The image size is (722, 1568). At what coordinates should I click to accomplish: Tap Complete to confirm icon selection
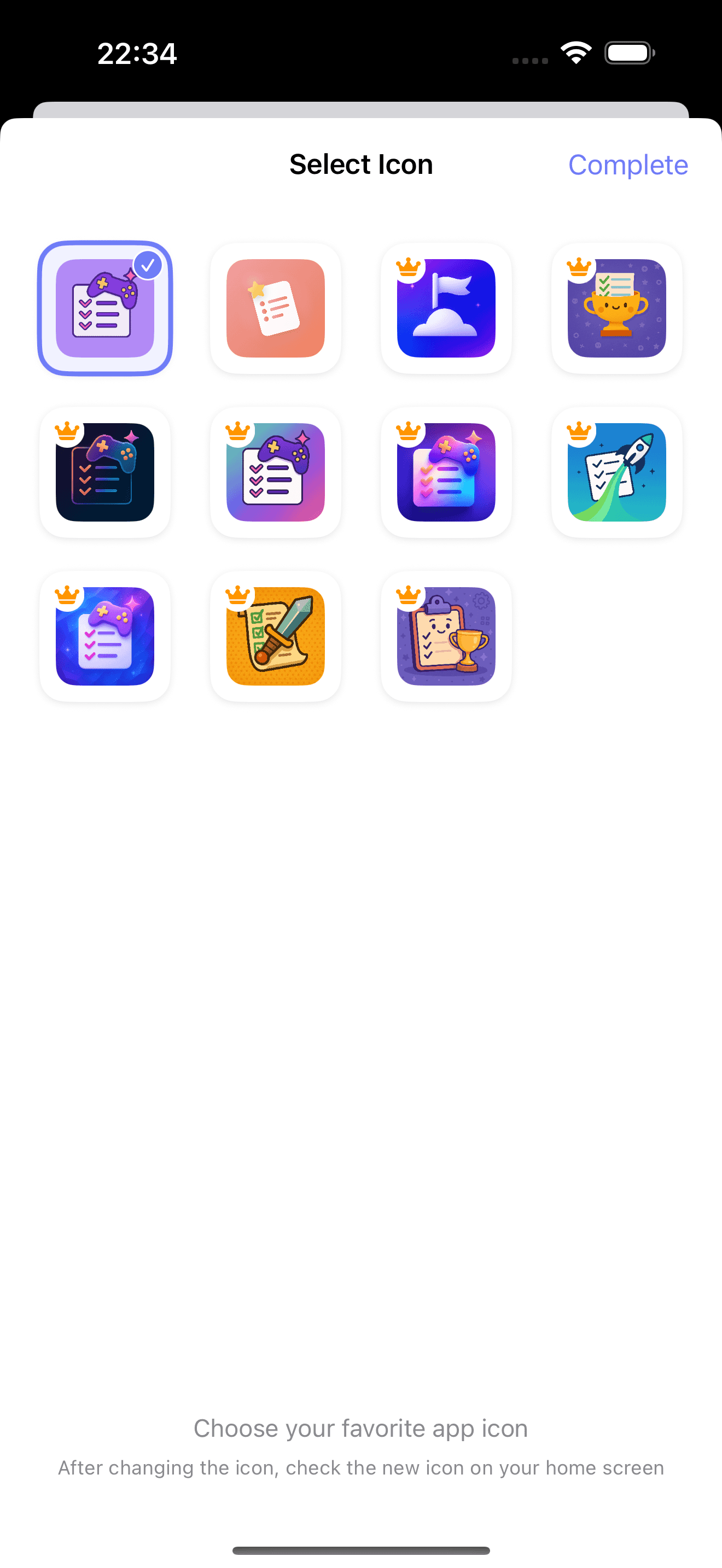[x=627, y=165]
